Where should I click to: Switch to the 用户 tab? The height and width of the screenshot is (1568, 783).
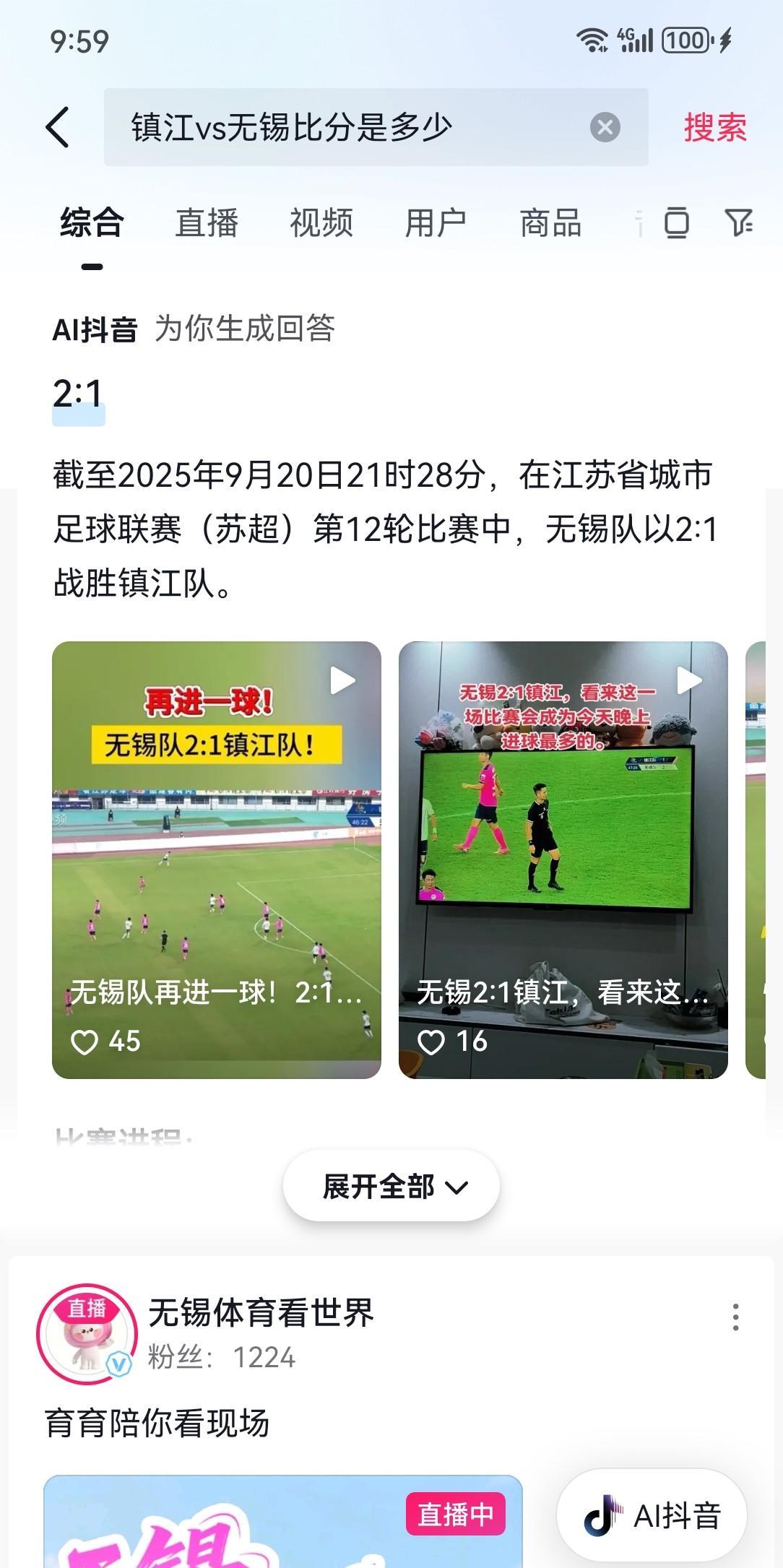tap(436, 222)
